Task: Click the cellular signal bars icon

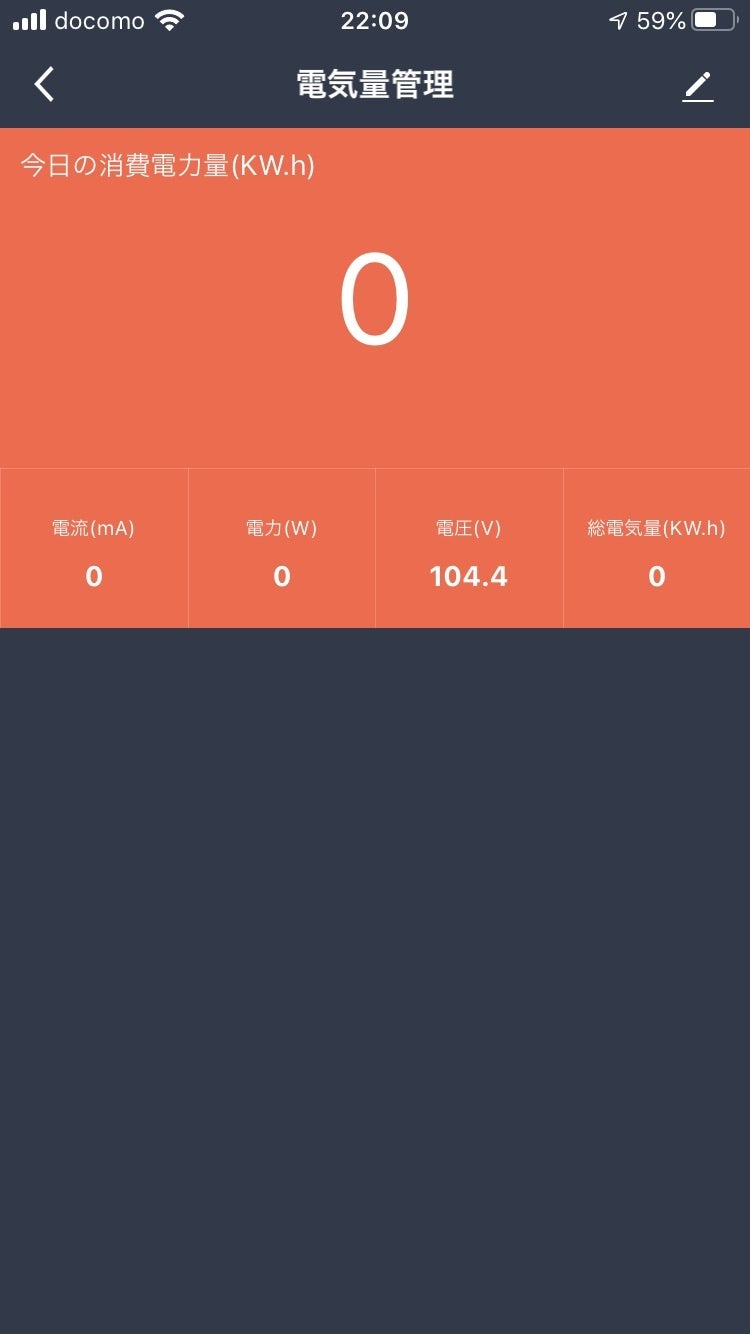Action: coord(31,19)
